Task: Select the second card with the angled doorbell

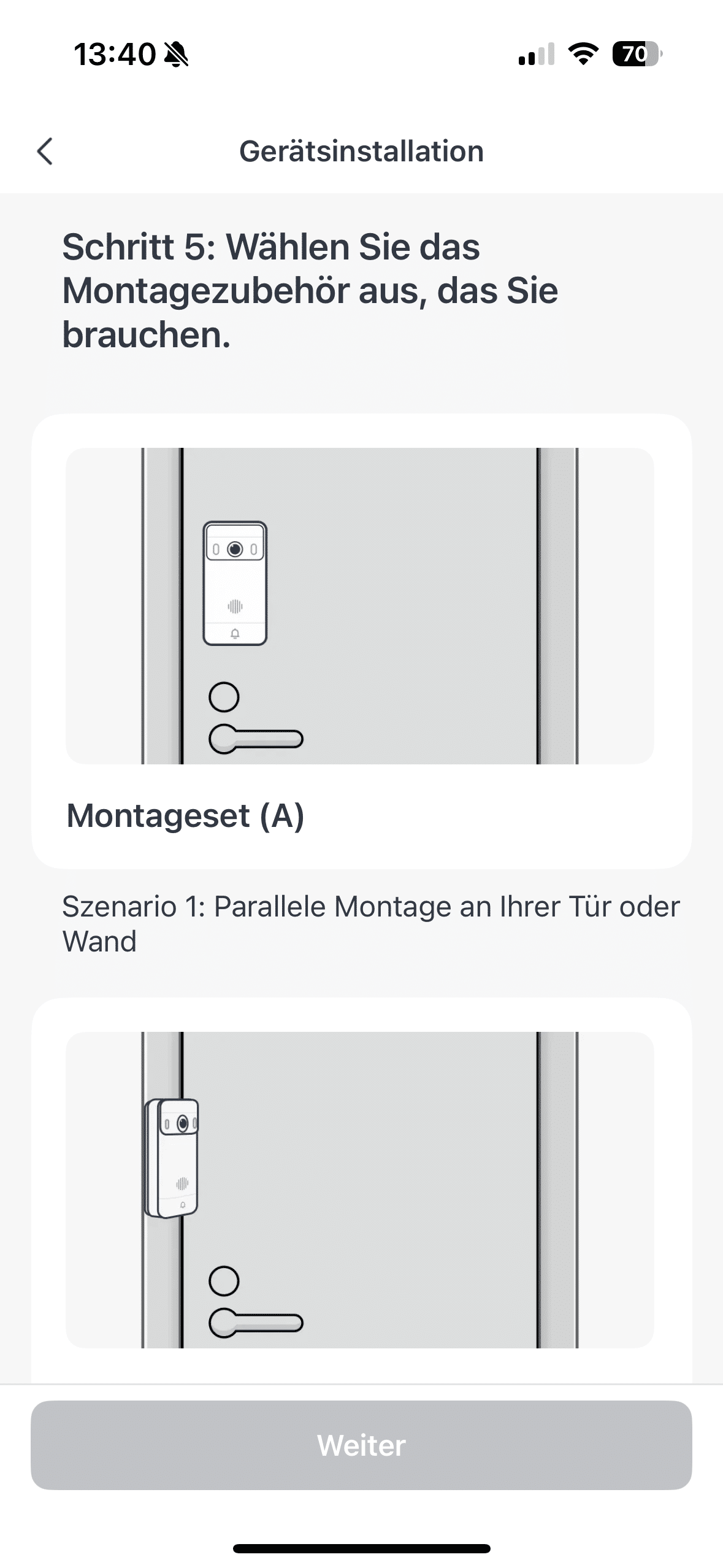Action: click(x=361, y=1190)
